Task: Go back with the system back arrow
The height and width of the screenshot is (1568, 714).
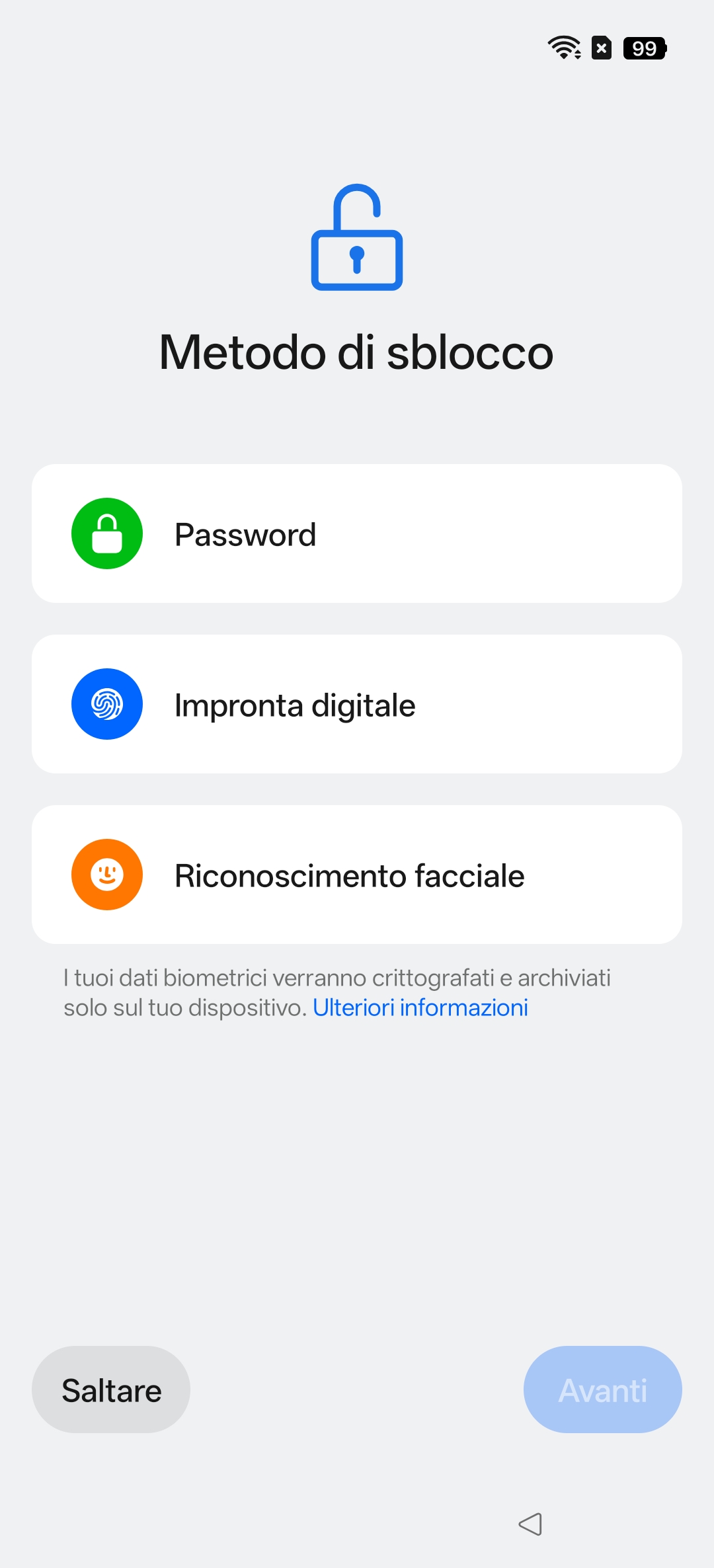Action: point(530,1524)
